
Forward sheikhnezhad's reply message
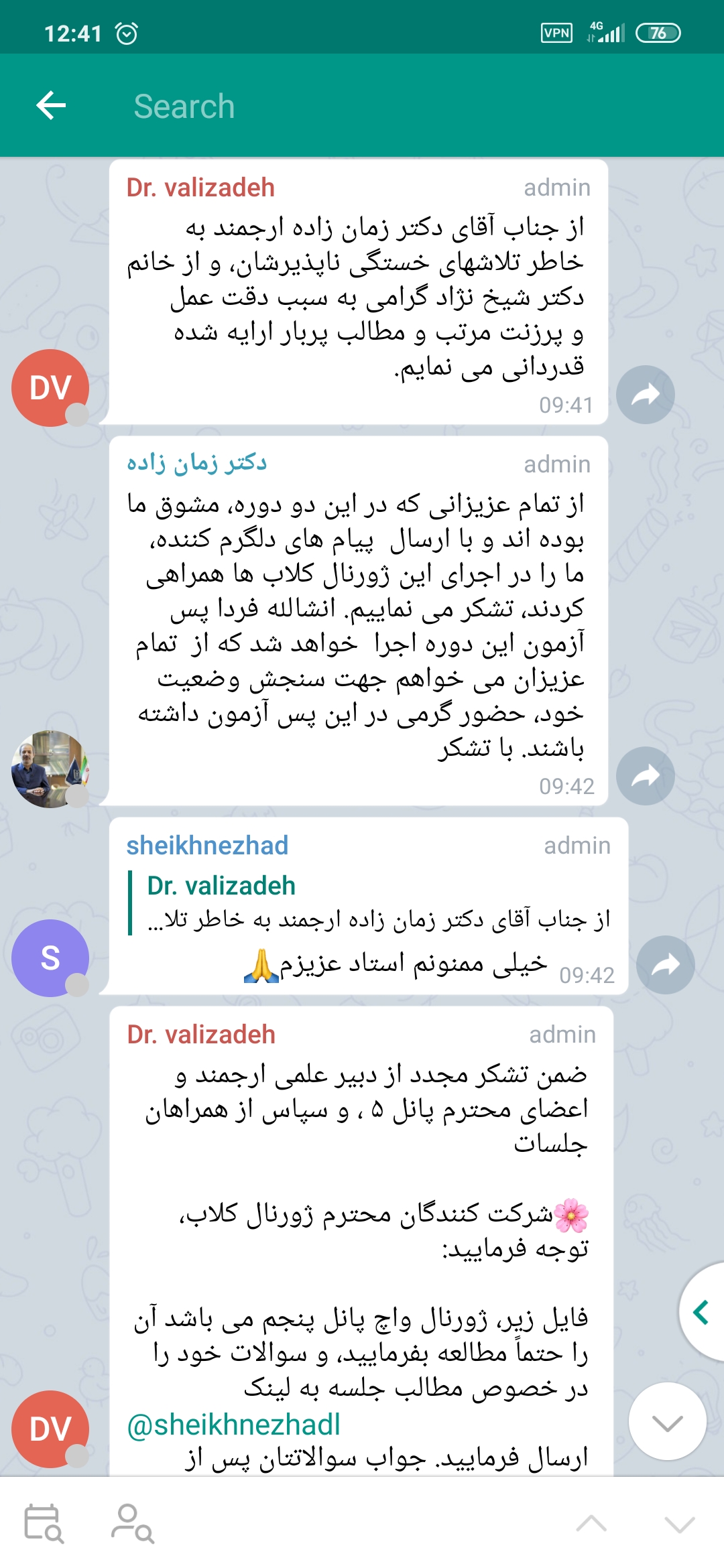(x=665, y=965)
